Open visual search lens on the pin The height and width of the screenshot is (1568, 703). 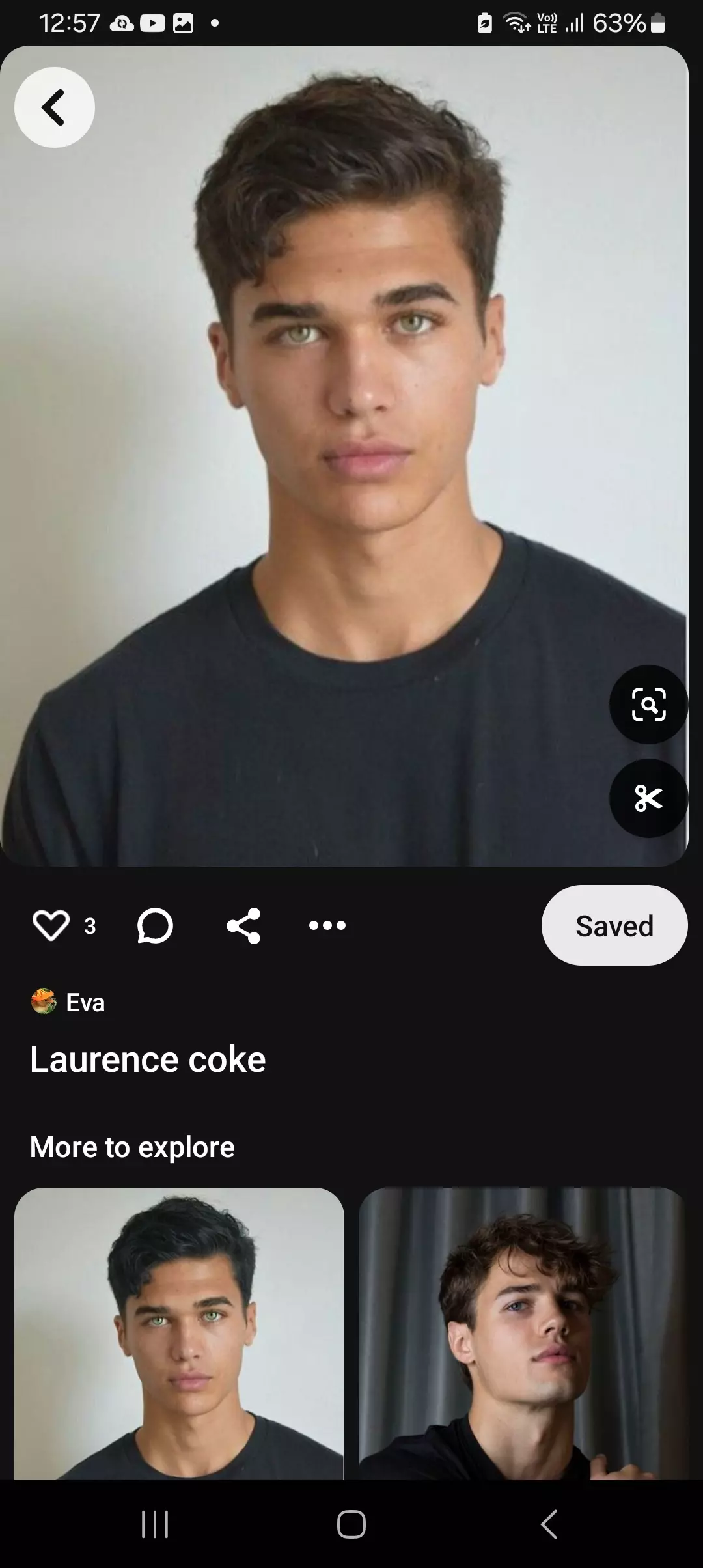pos(648,705)
